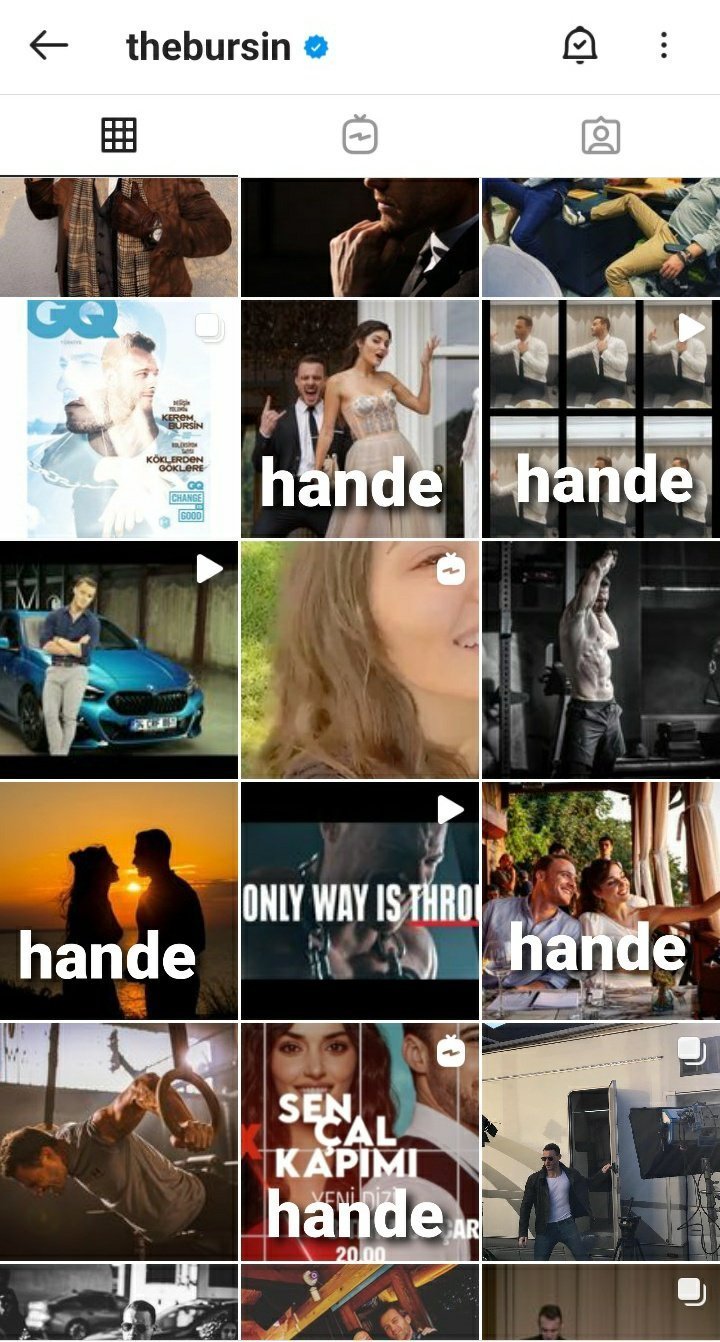Open the post notifications bell

click(580, 45)
